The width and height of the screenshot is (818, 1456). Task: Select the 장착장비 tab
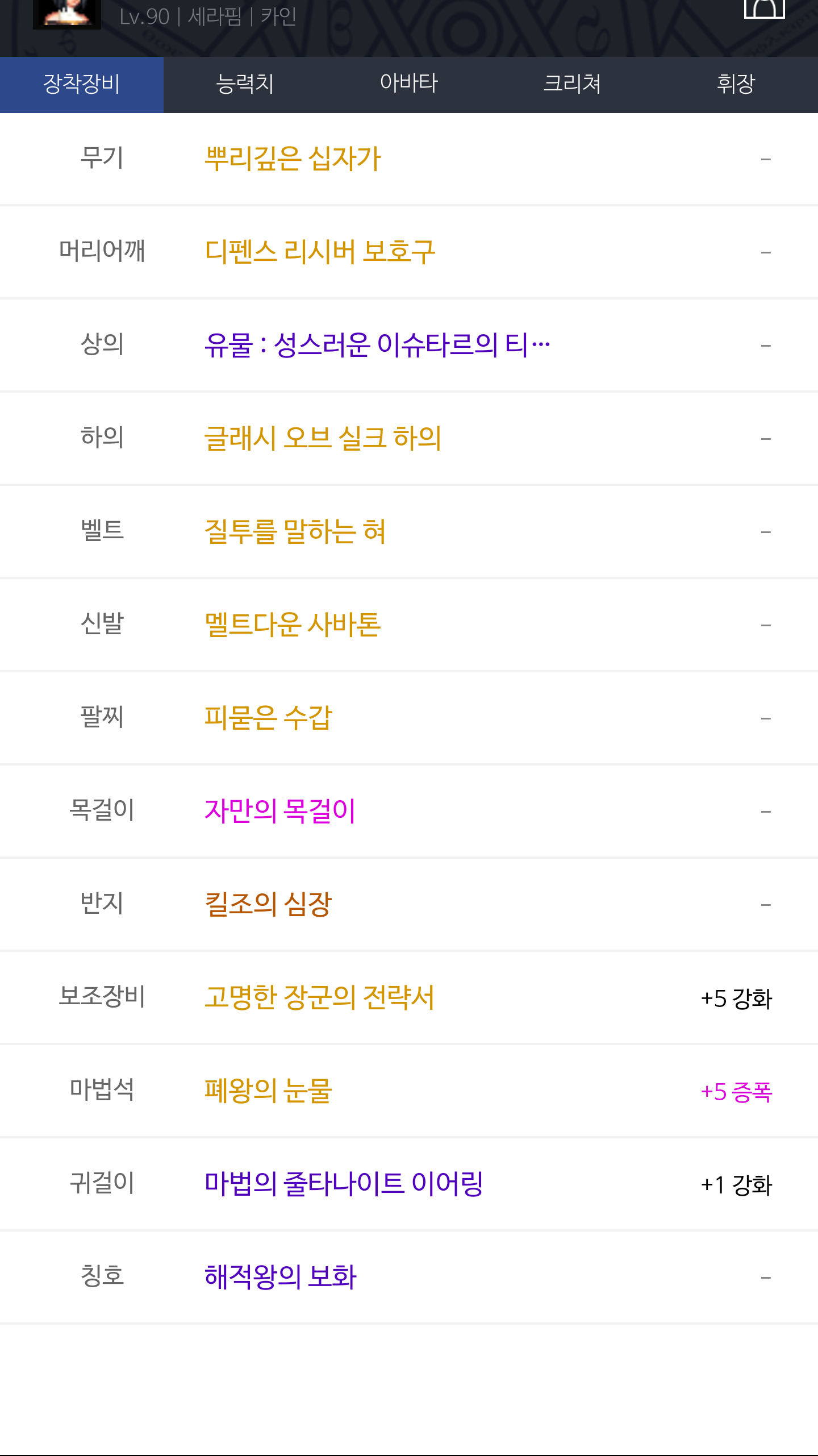point(82,84)
